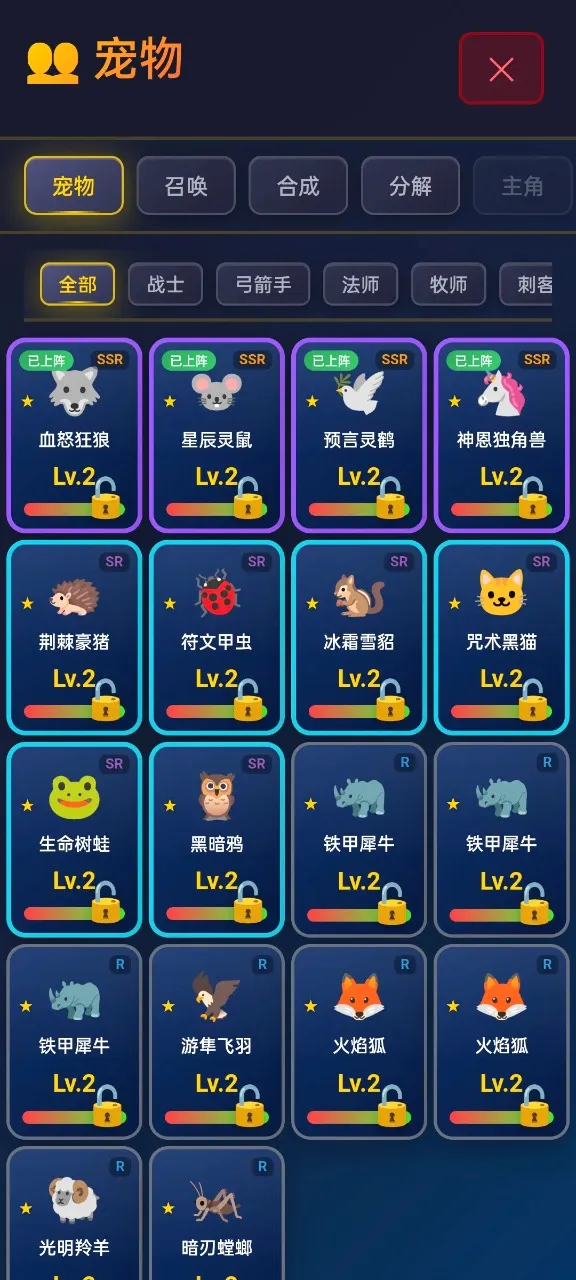Open the 星辰灵鼠 pet card
The height and width of the screenshot is (1280, 576).
pyautogui.click(x=217, y=435)
